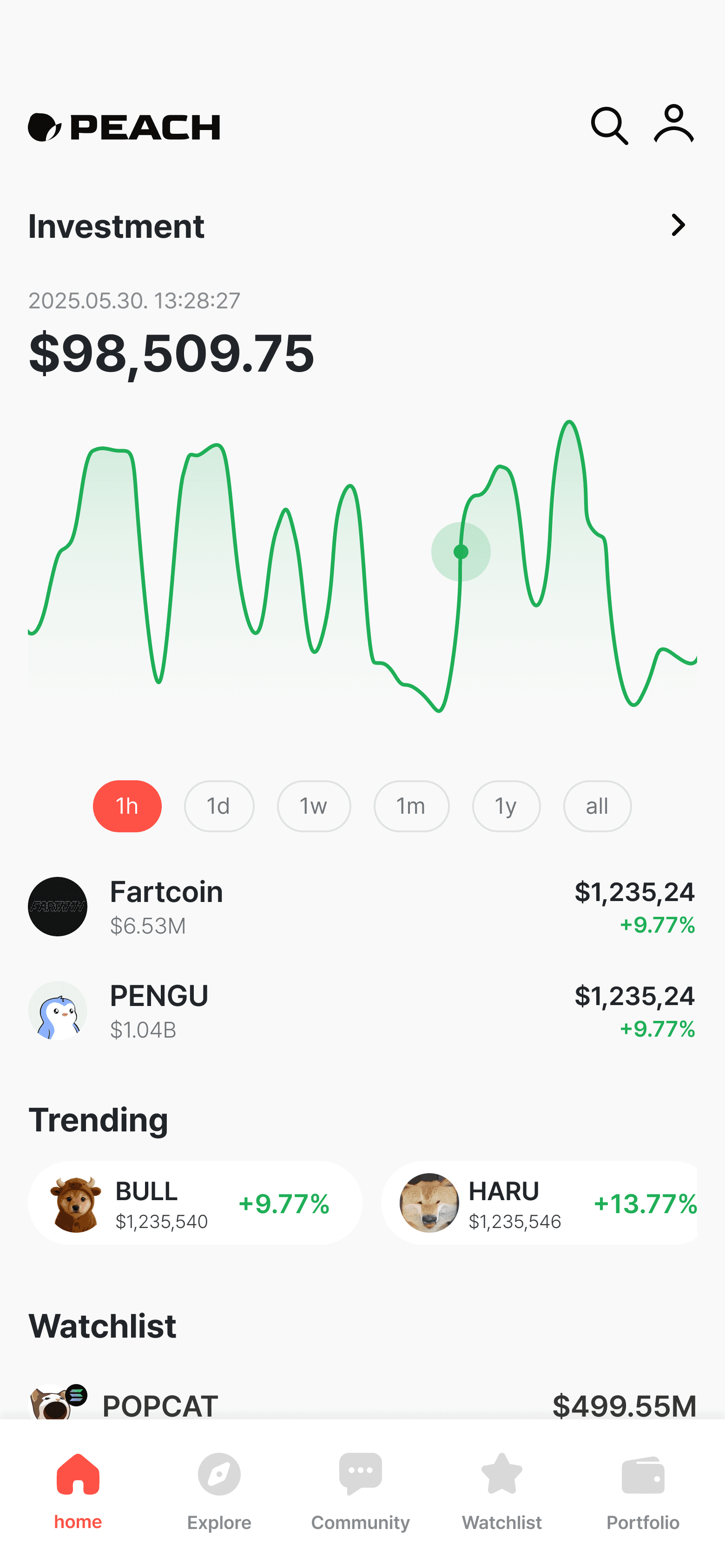Switch chart to 1d range
The width and height of the screenshot is (725, 1568).
[x=219, y=806]
